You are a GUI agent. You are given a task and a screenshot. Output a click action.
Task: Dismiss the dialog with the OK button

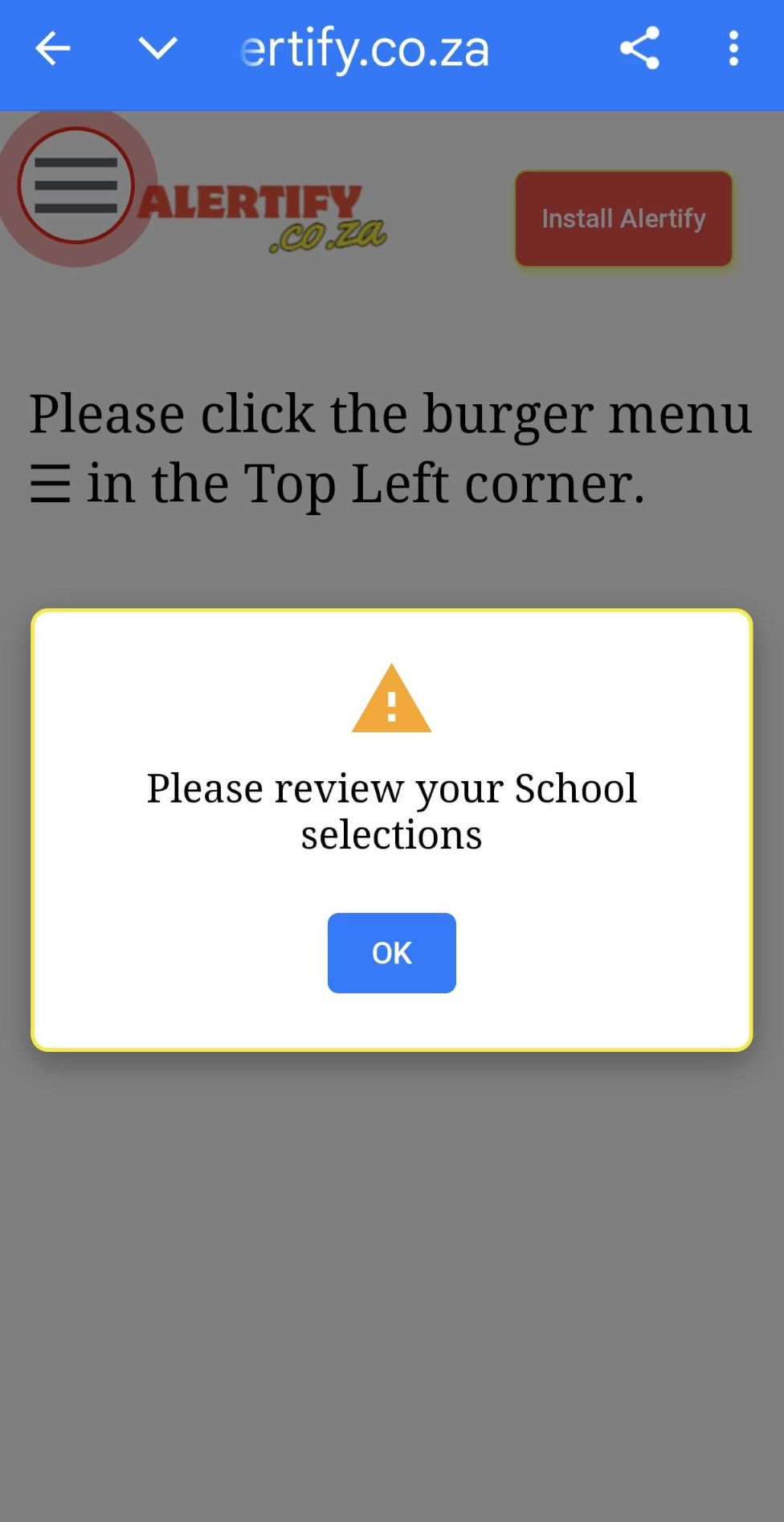click(391, 952)
